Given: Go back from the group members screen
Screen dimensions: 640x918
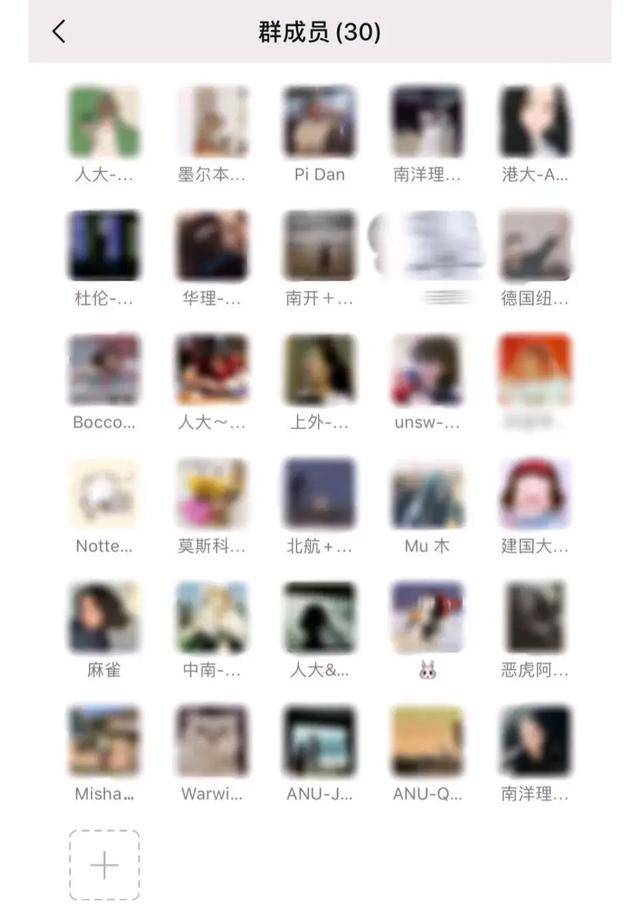Looking at the screenshot, I should click(x=59, y=32).
